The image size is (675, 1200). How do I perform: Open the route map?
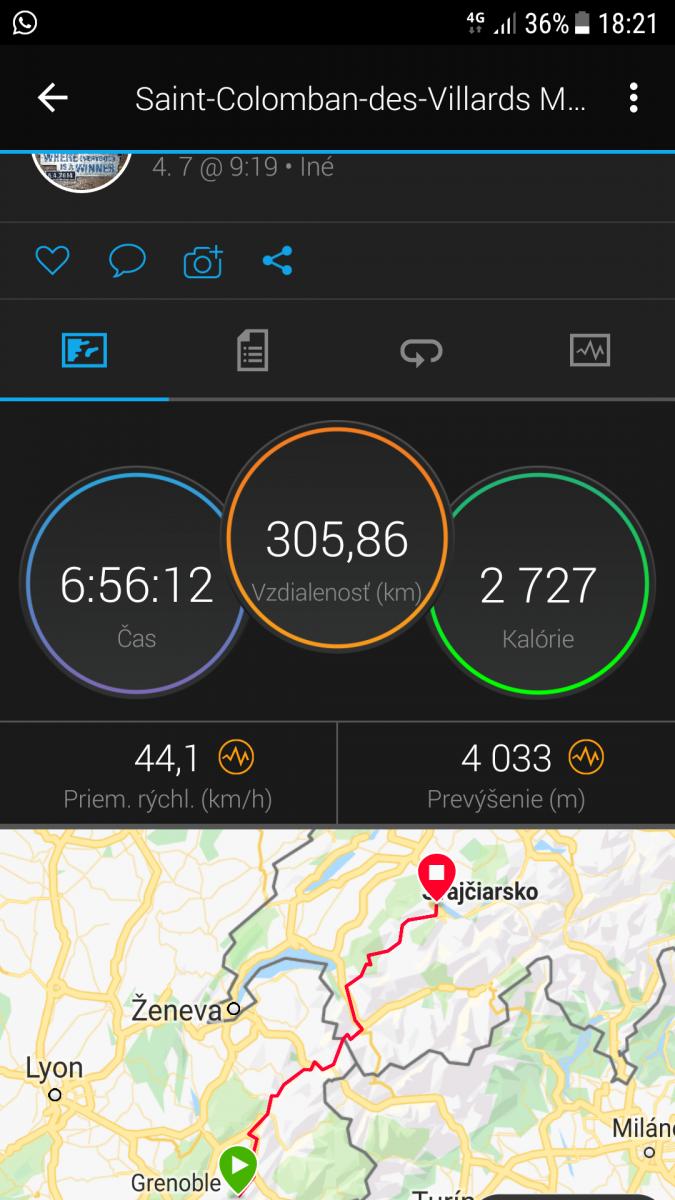pyautogui.click(x=337, y=1012)
